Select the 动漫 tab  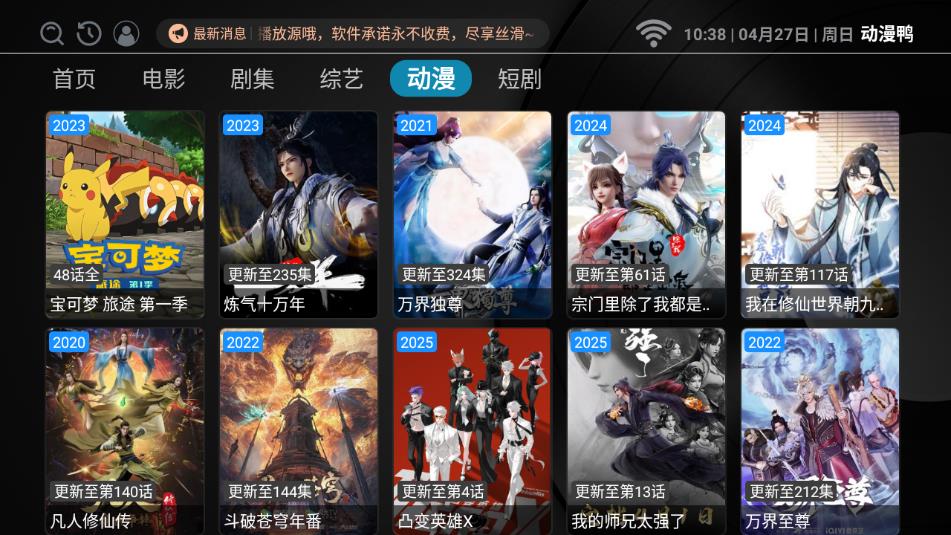point(431,79)
